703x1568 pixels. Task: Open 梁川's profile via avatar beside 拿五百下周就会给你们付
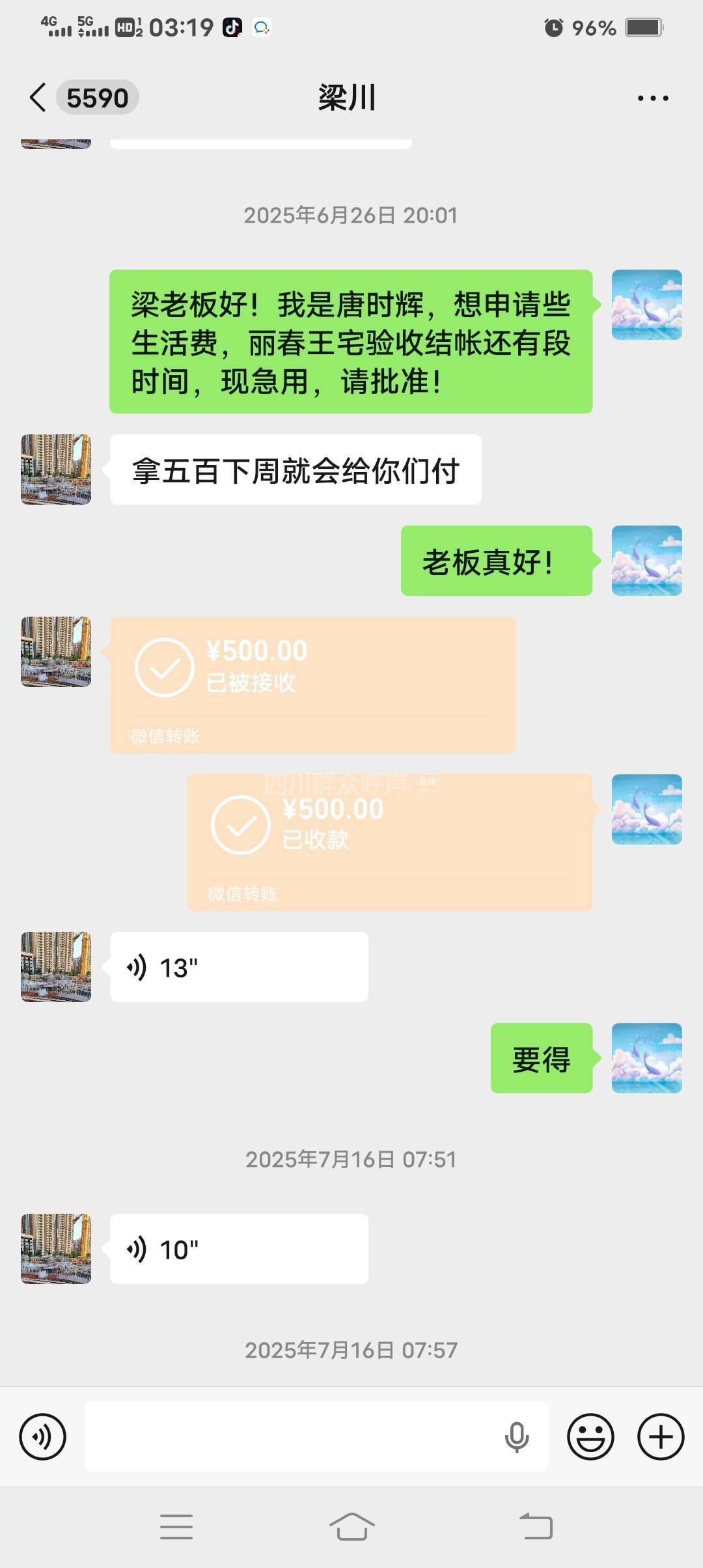coord(56,469)
